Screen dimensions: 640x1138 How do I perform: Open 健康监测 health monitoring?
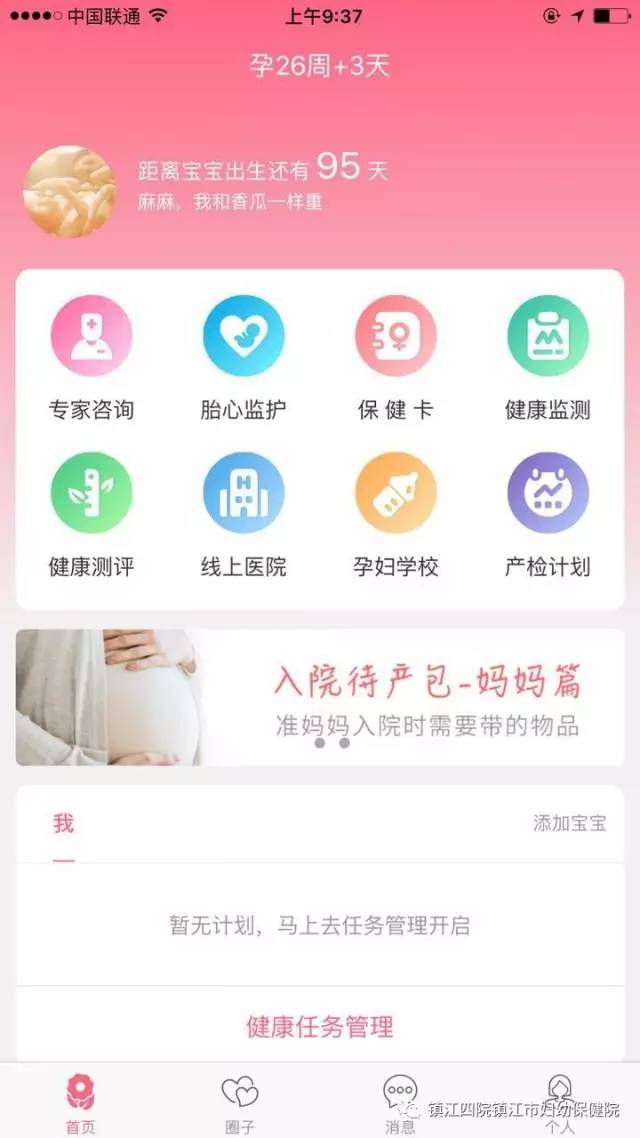(547, 357)
